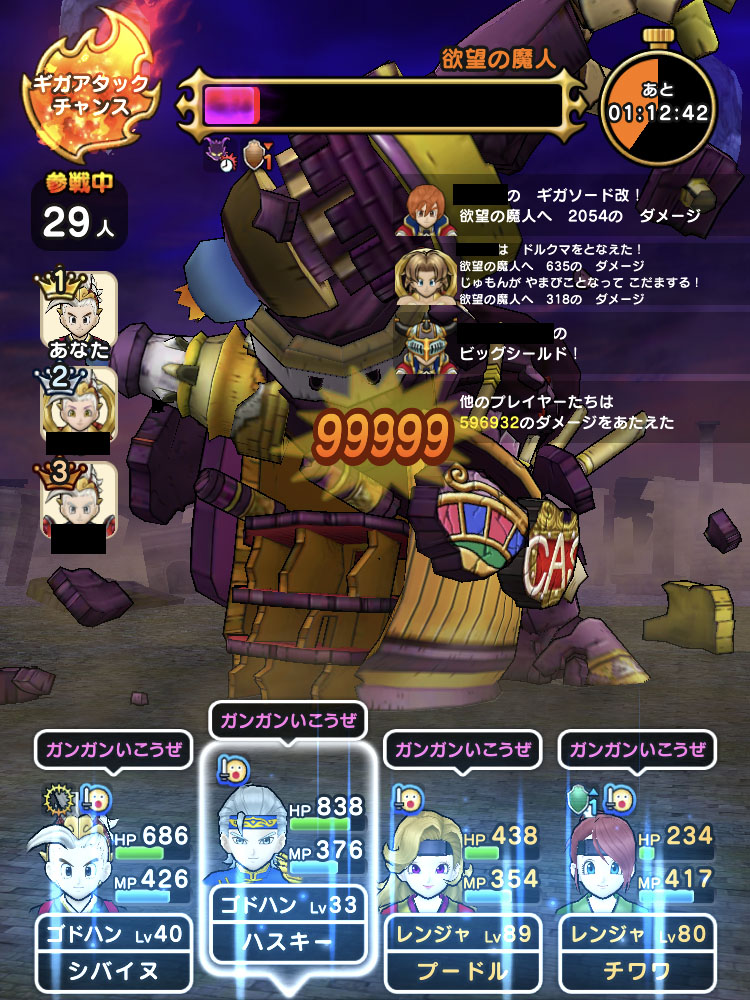Open the 参戦中 29人 participants list
This screenshot has width=750, height=1000.
click(78, 212)
